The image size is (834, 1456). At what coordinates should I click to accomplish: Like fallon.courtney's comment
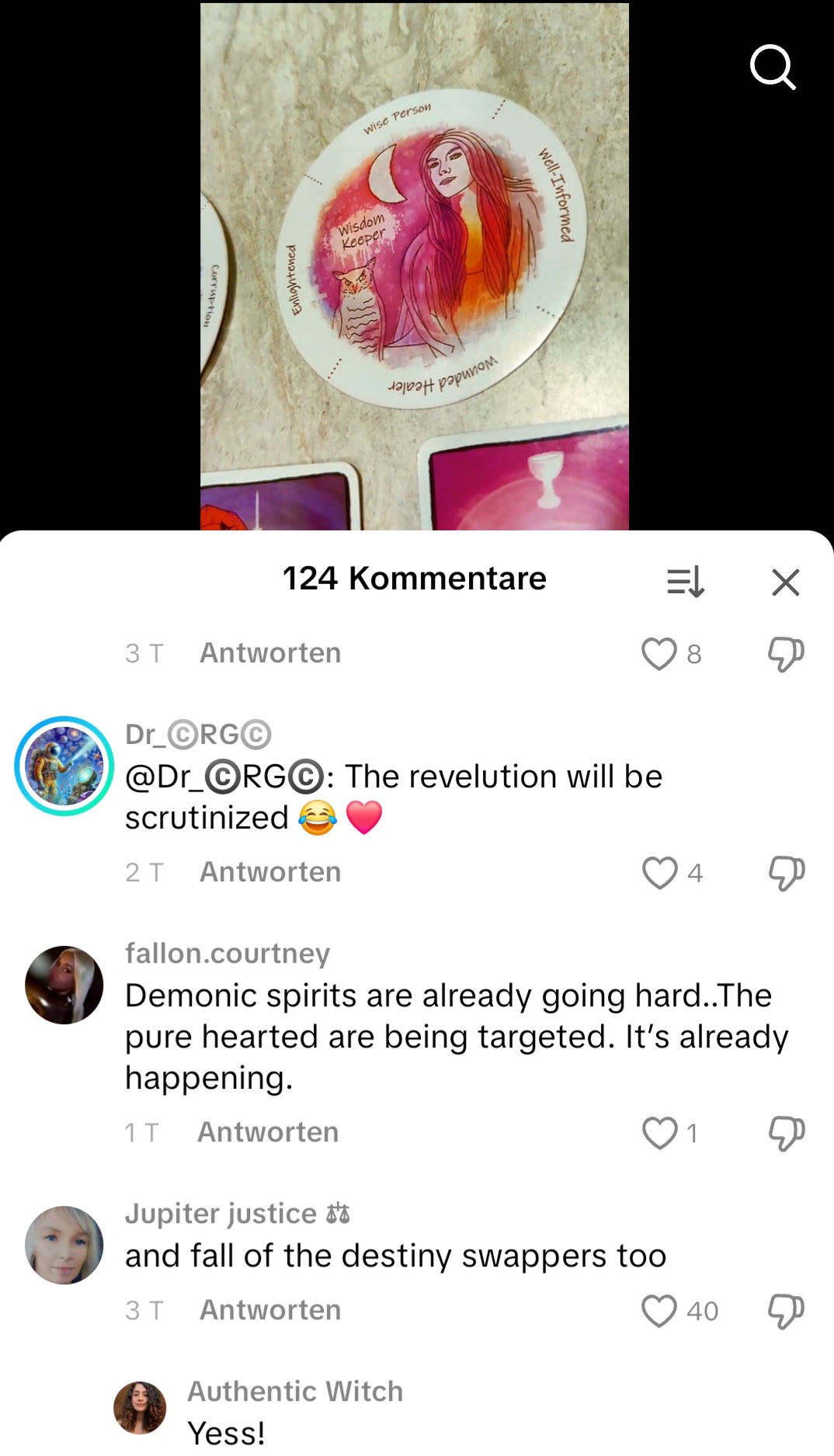click(x=659, y=1133)
